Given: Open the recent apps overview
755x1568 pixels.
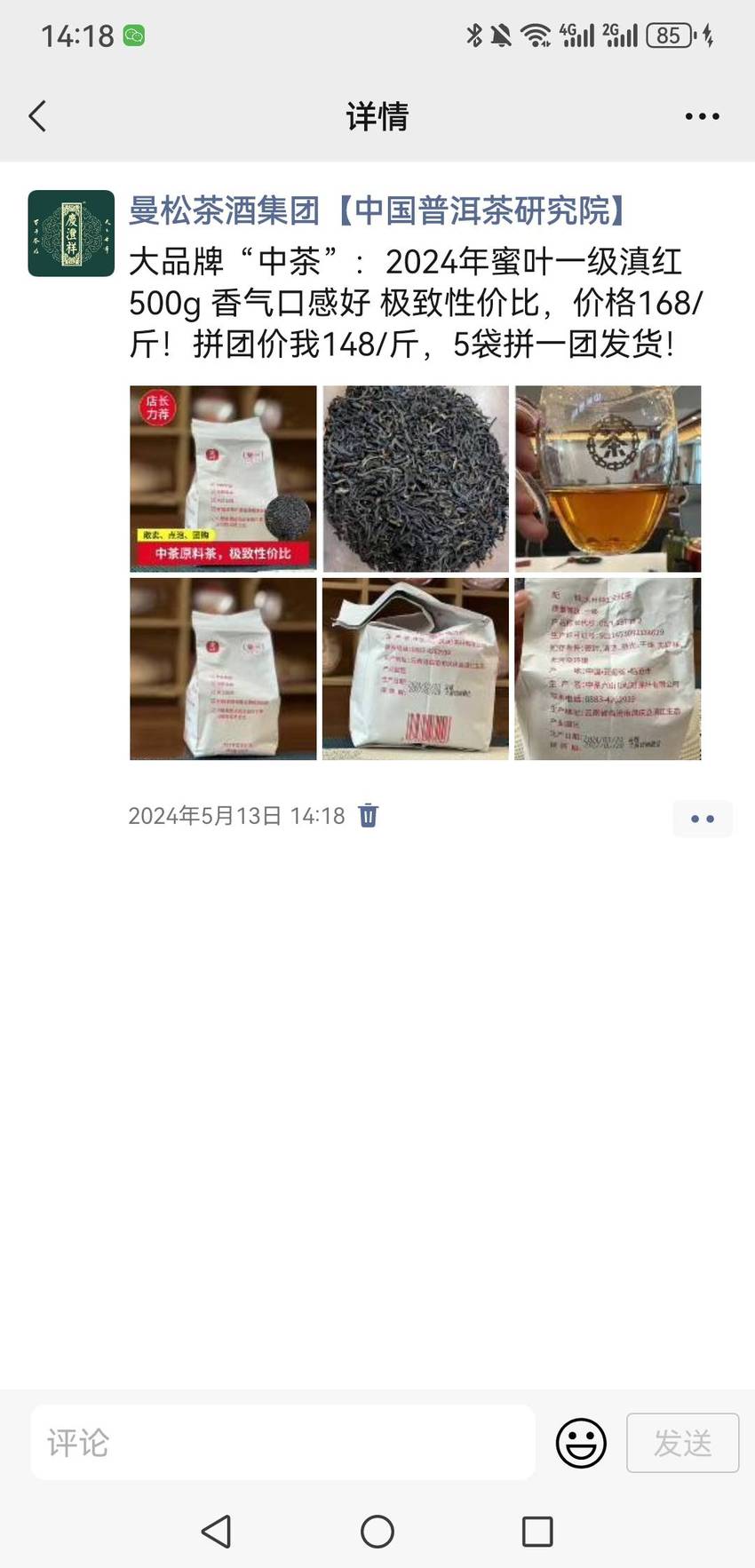Looking at the screenshot, I should coord(537,1532).
